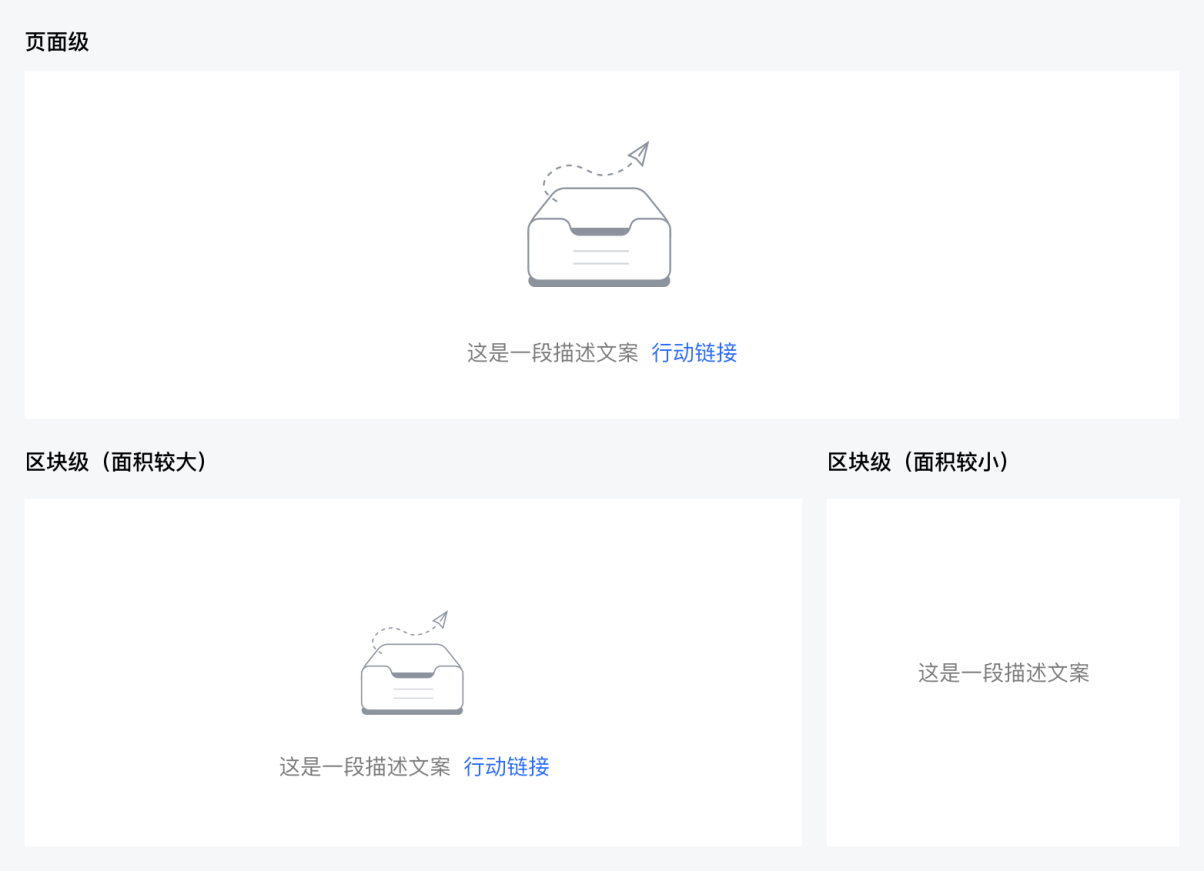
Task: Open the action link in the page-level (页面级) empty state
Action: pyautogui.click(x=694, y=353)
